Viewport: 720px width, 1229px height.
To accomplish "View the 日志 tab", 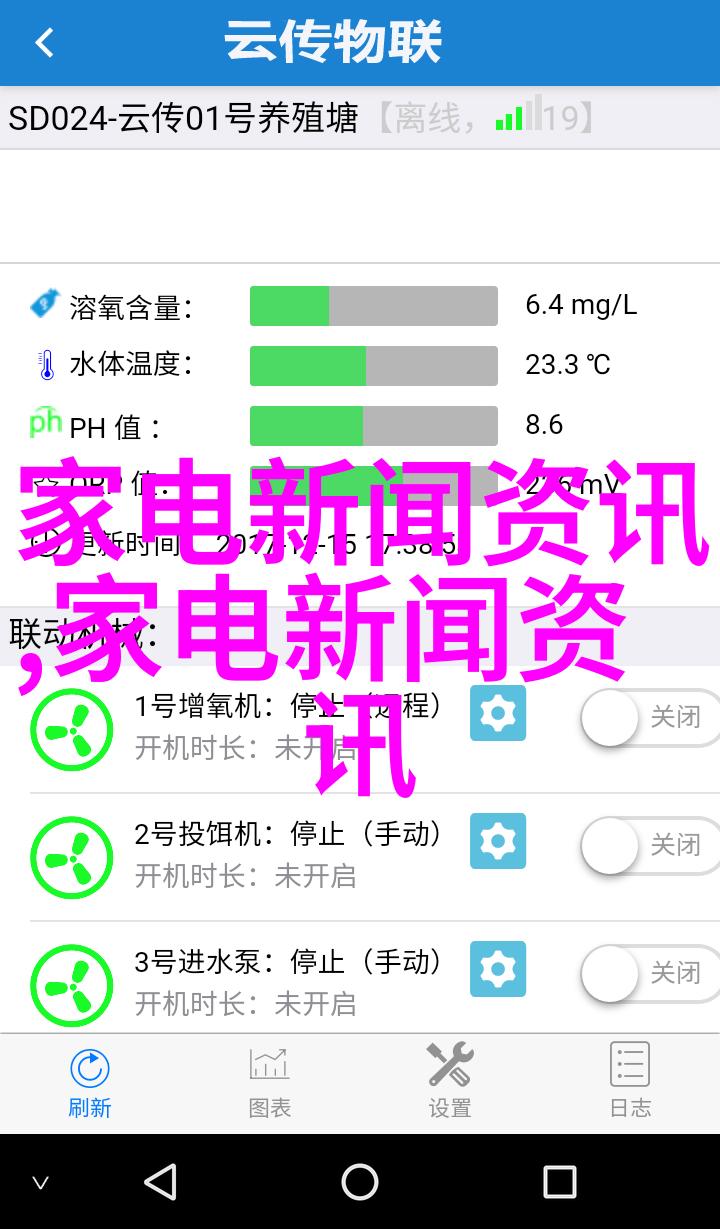I will pyautogui.click(x=630, y=1081).
